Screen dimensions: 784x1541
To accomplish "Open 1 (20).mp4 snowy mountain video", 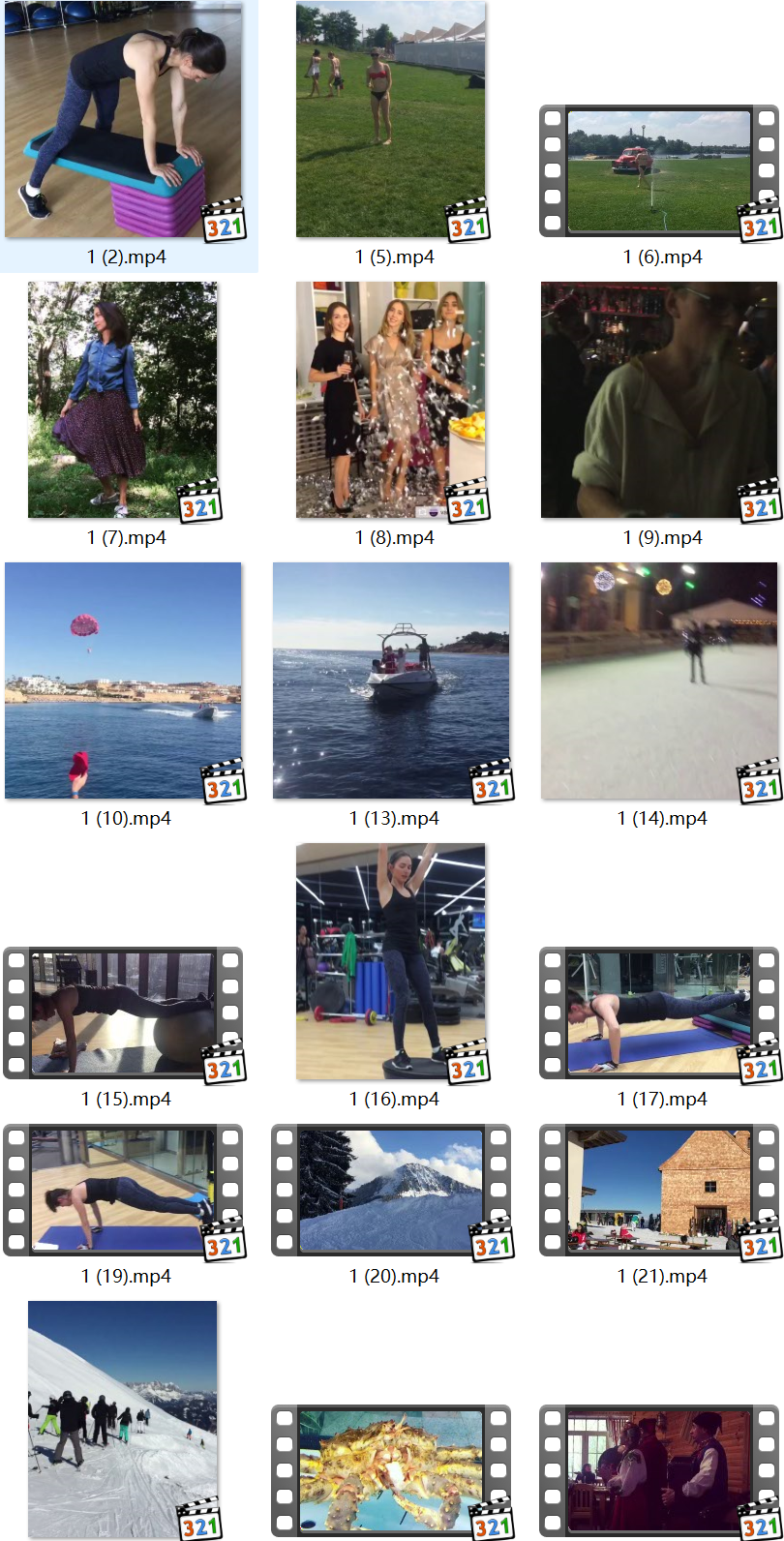I will [390, 1190].
